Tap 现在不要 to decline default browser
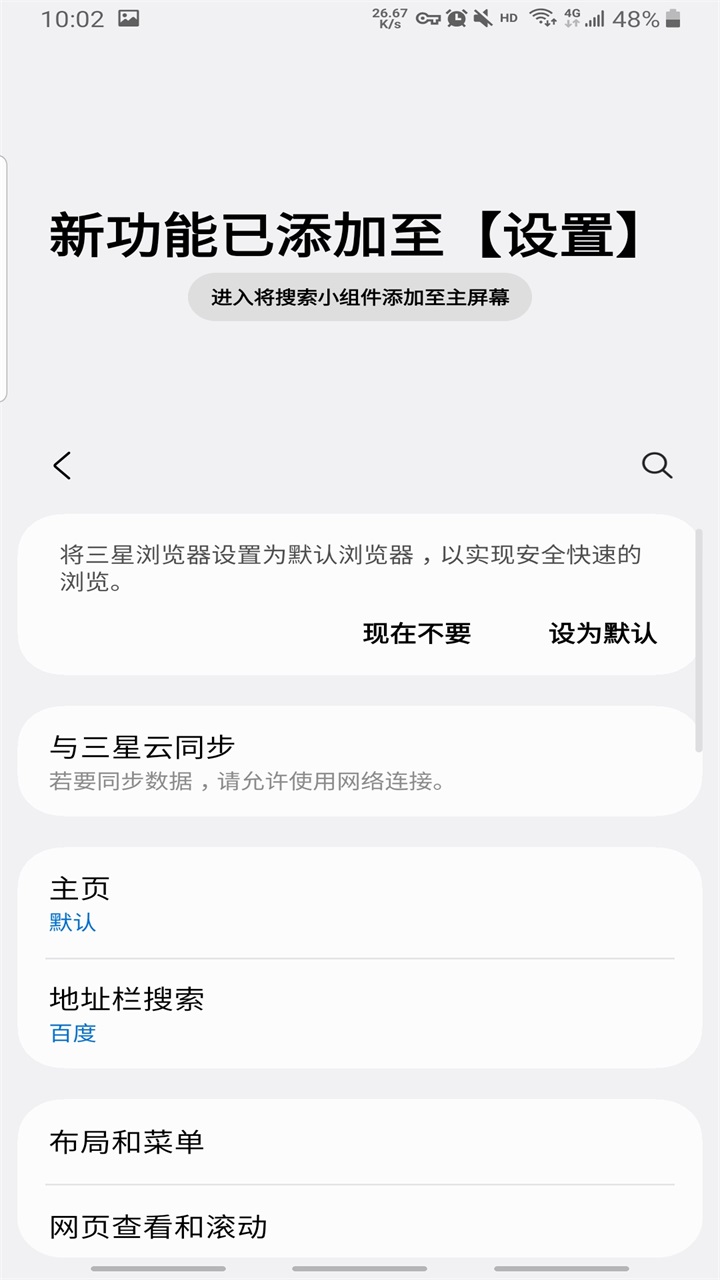 click(x=416, y=633)
